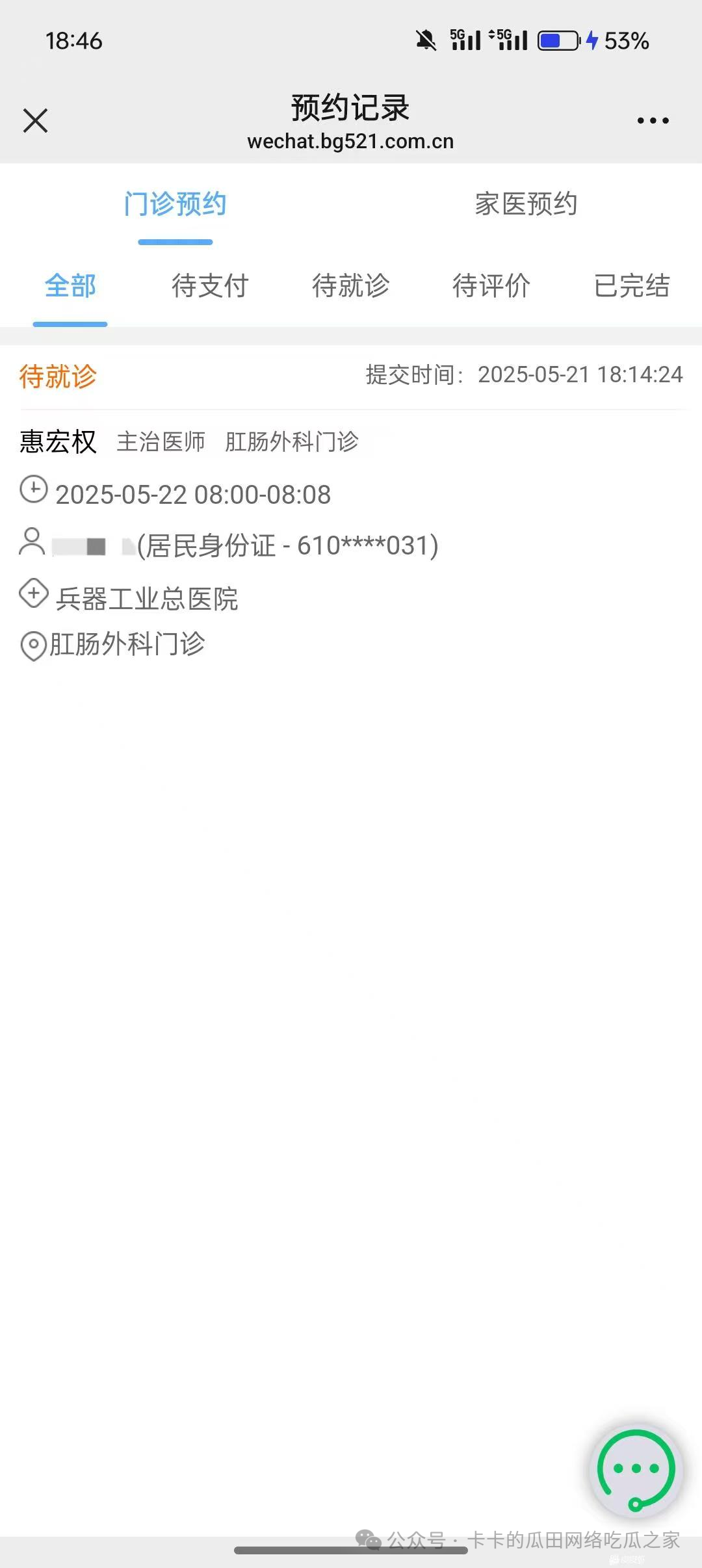The width and height of the screenshot is (702, 1568).
Task: Select the 全部 filter tab
Action: tap(70, 286)
